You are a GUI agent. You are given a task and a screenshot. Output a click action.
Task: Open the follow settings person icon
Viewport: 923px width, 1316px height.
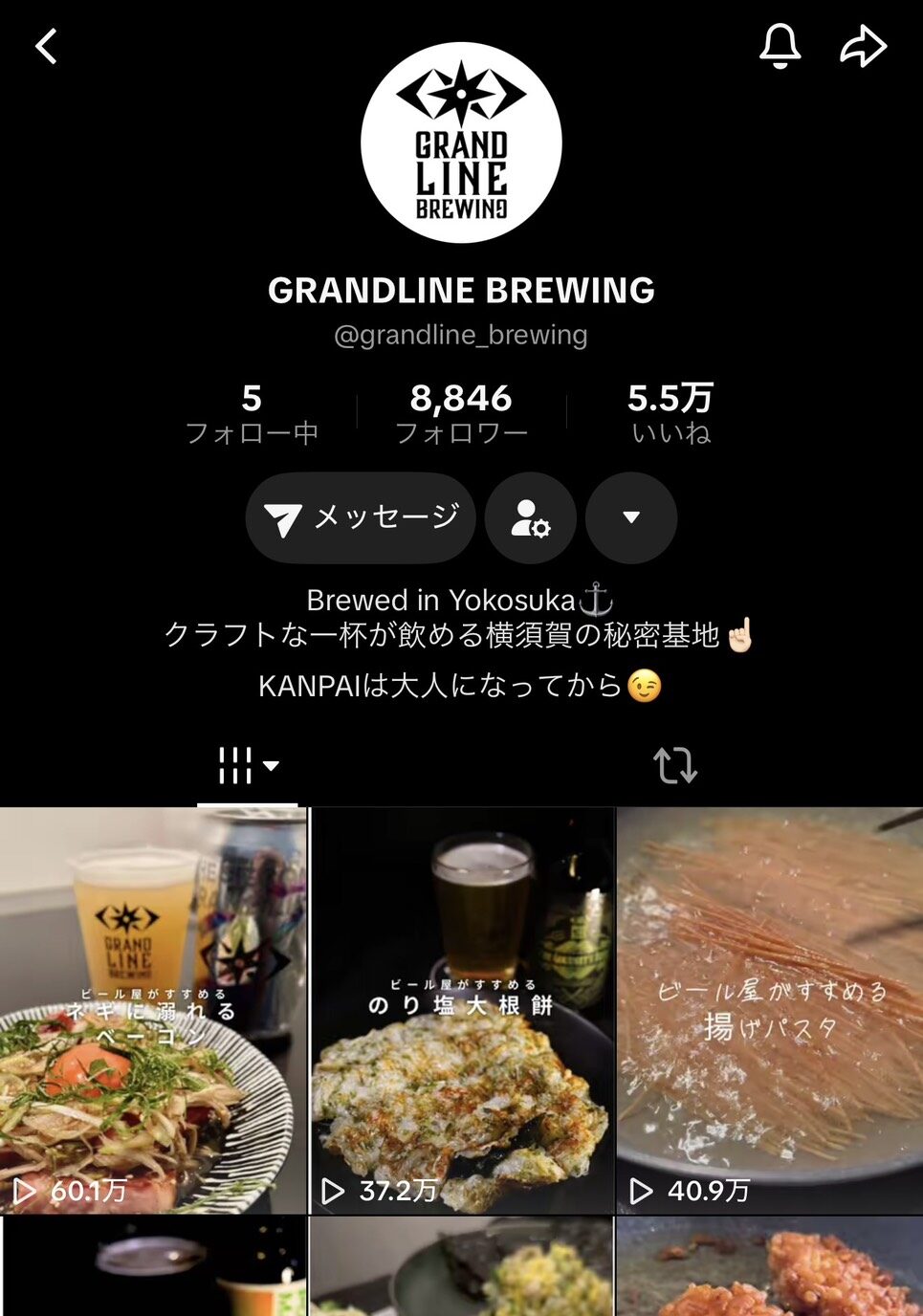[x=531, y=517]
